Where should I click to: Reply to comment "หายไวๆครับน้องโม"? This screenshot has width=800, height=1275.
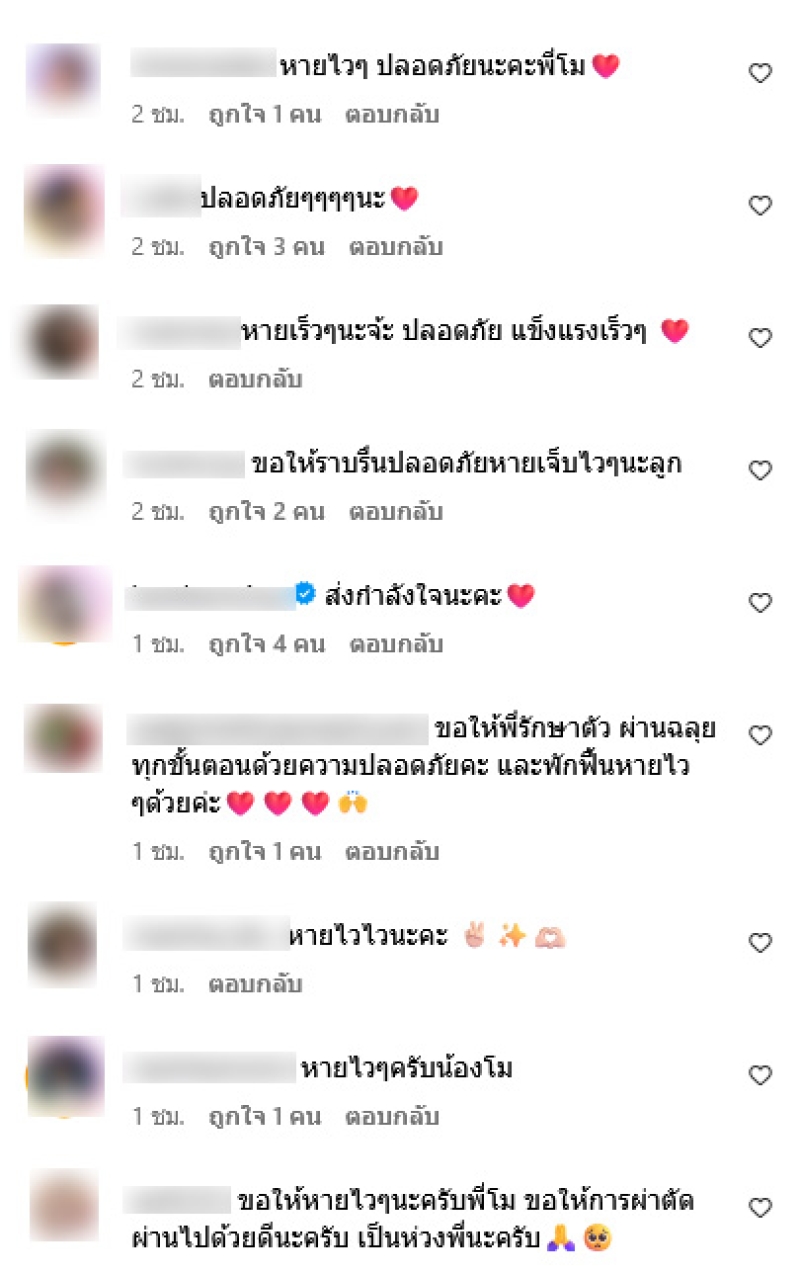pos(392,1117)
